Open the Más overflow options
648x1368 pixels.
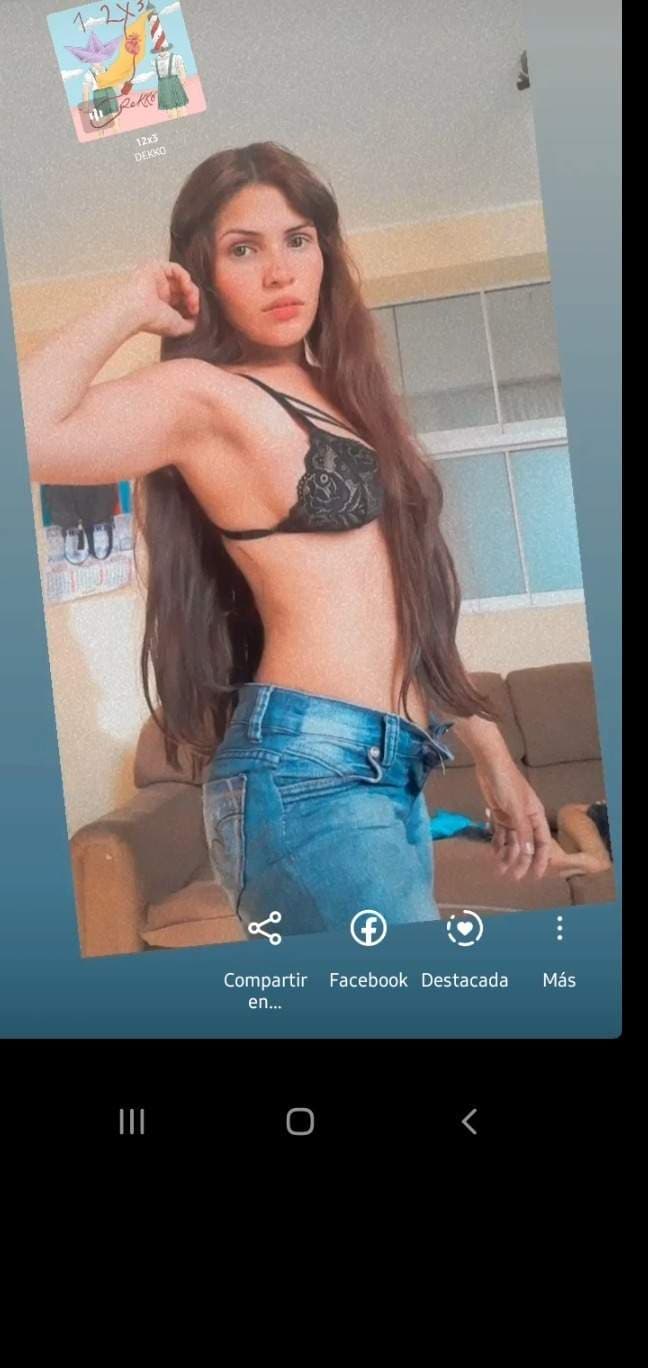559,950
